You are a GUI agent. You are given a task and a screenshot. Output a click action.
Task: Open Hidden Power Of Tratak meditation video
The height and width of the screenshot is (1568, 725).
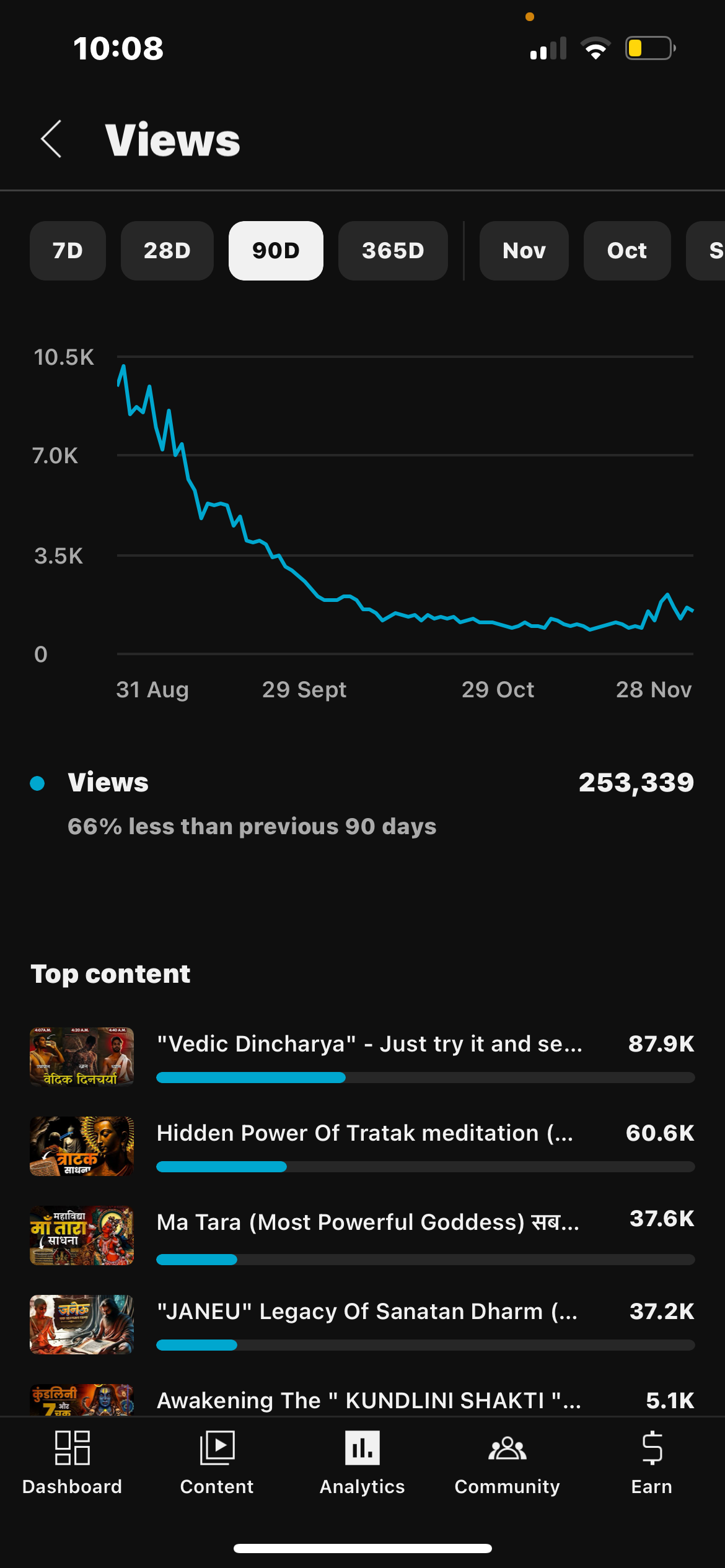click(362, 1146)
